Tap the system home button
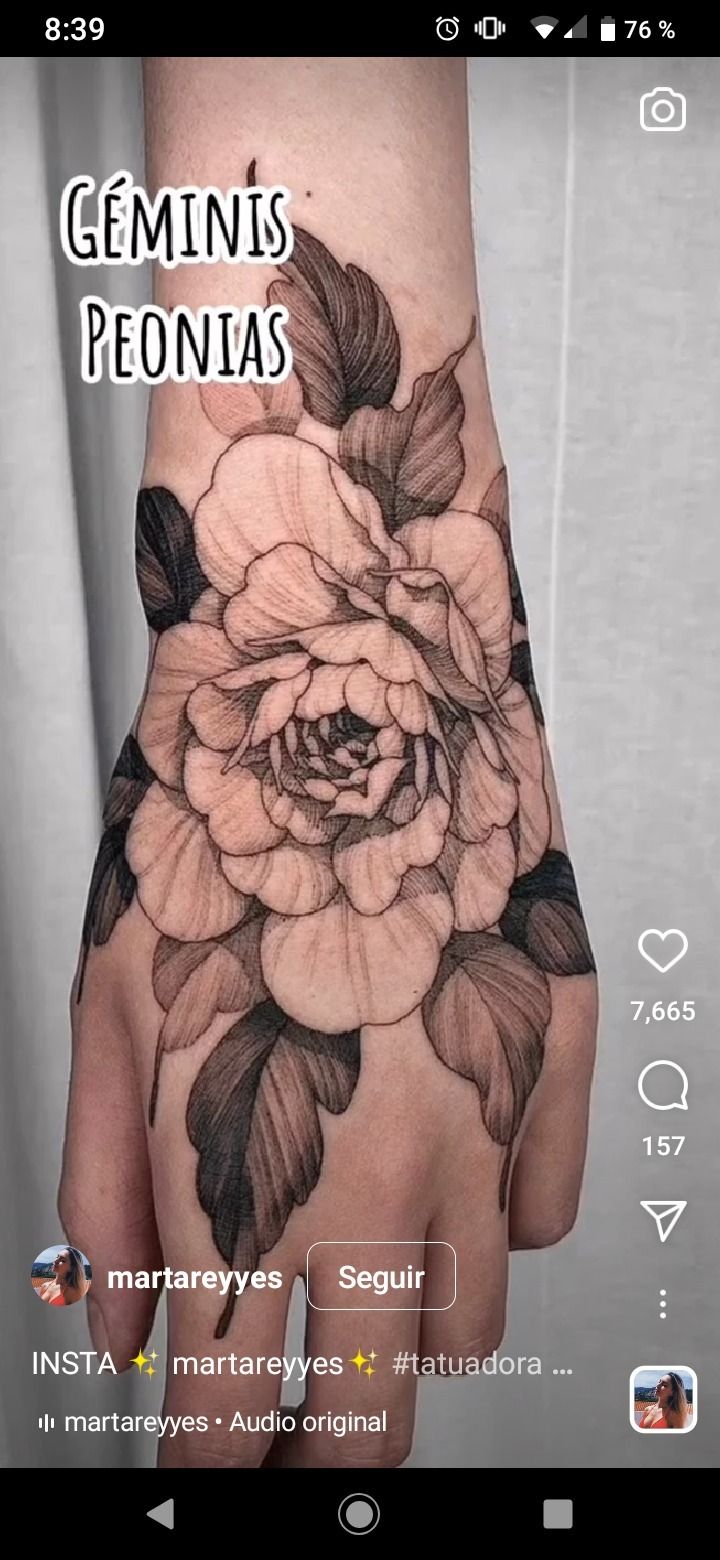The image size is (720, 1560). (359, 1514)
